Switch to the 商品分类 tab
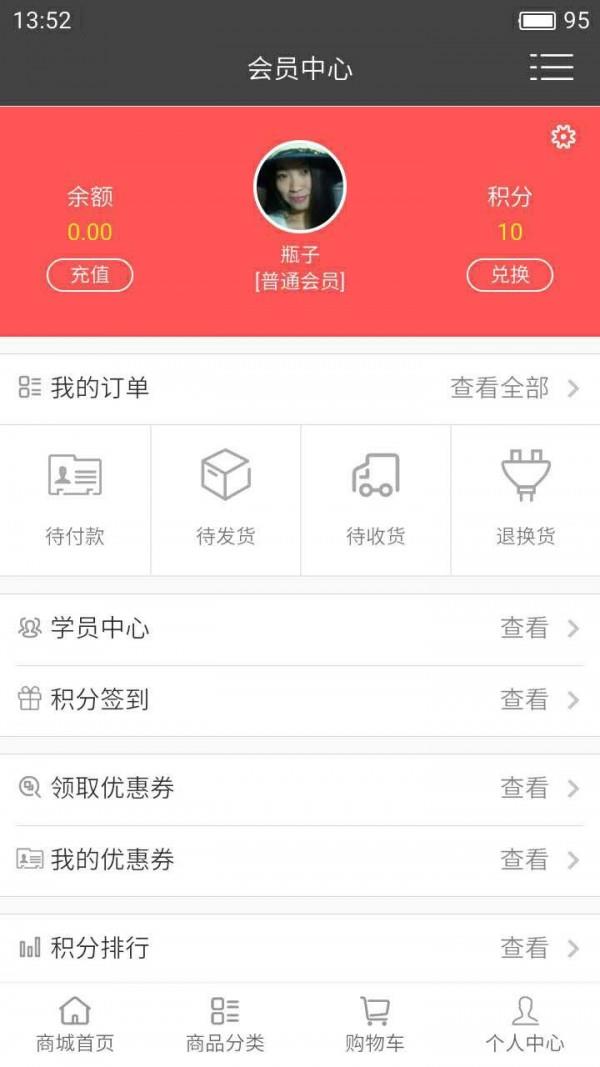The image size is (600, 1067). click(x=225, y=1025)
